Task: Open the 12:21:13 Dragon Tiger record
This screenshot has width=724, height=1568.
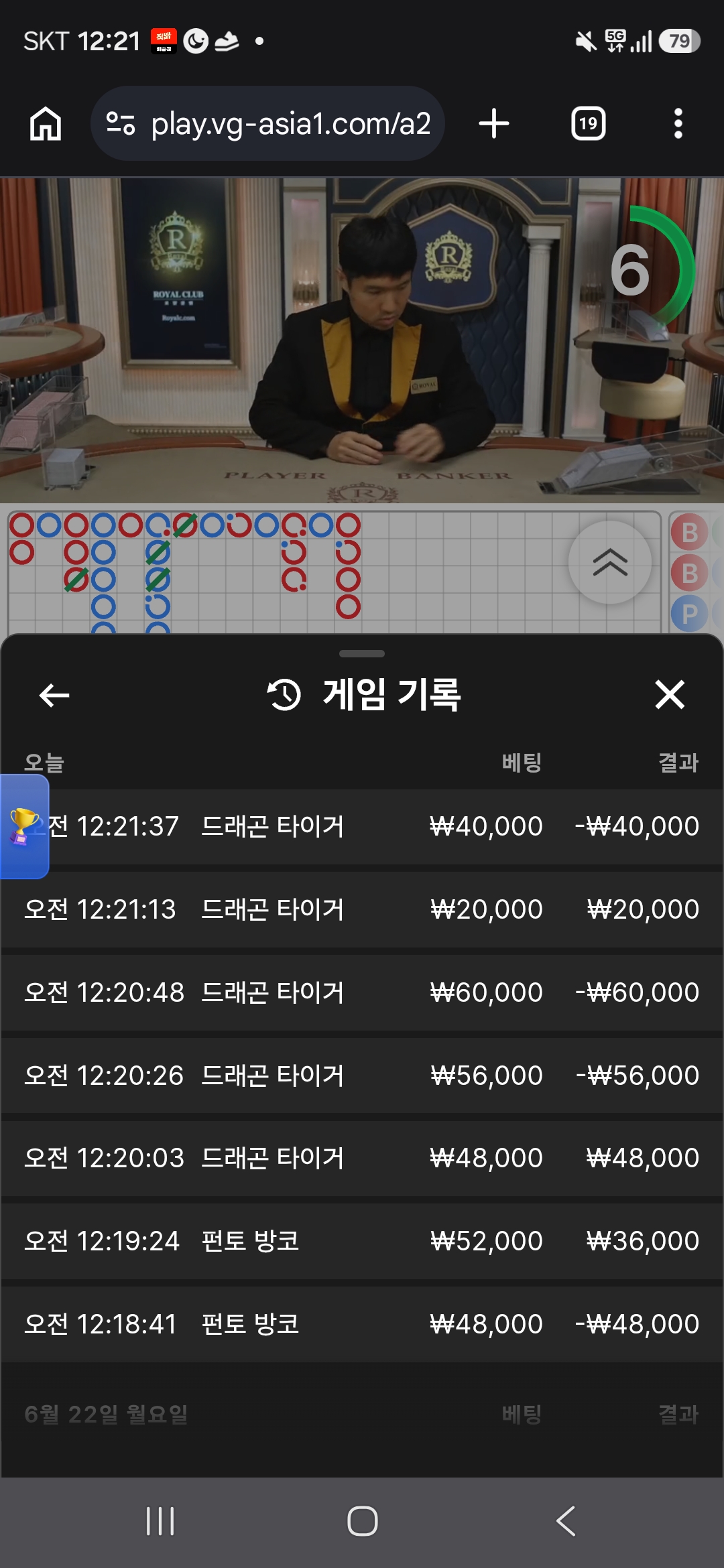Action: tap(362, 909)
